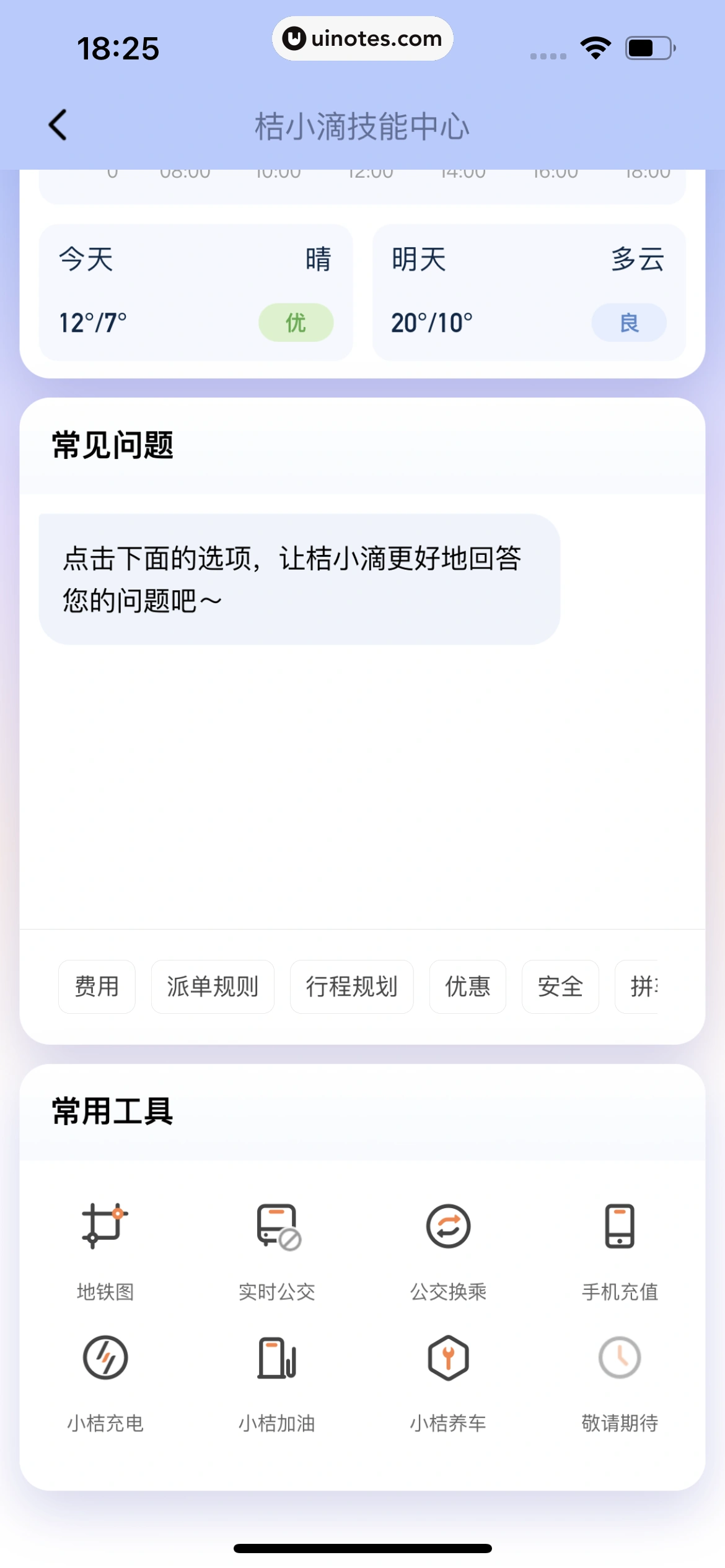
Task: Select the 费用 question chip
Action: pos(97,987)
